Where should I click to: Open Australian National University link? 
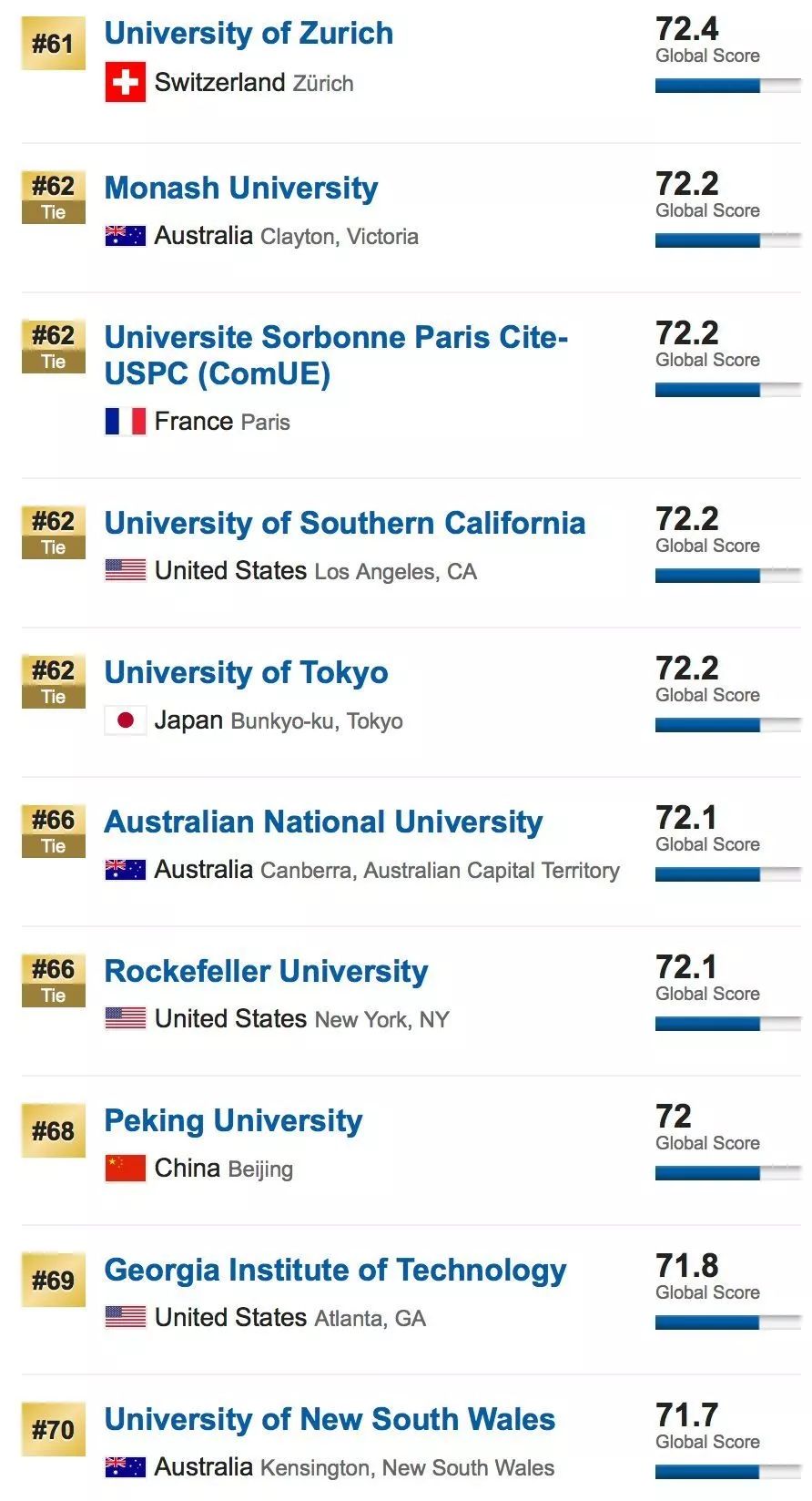click(x=323, y=822)
